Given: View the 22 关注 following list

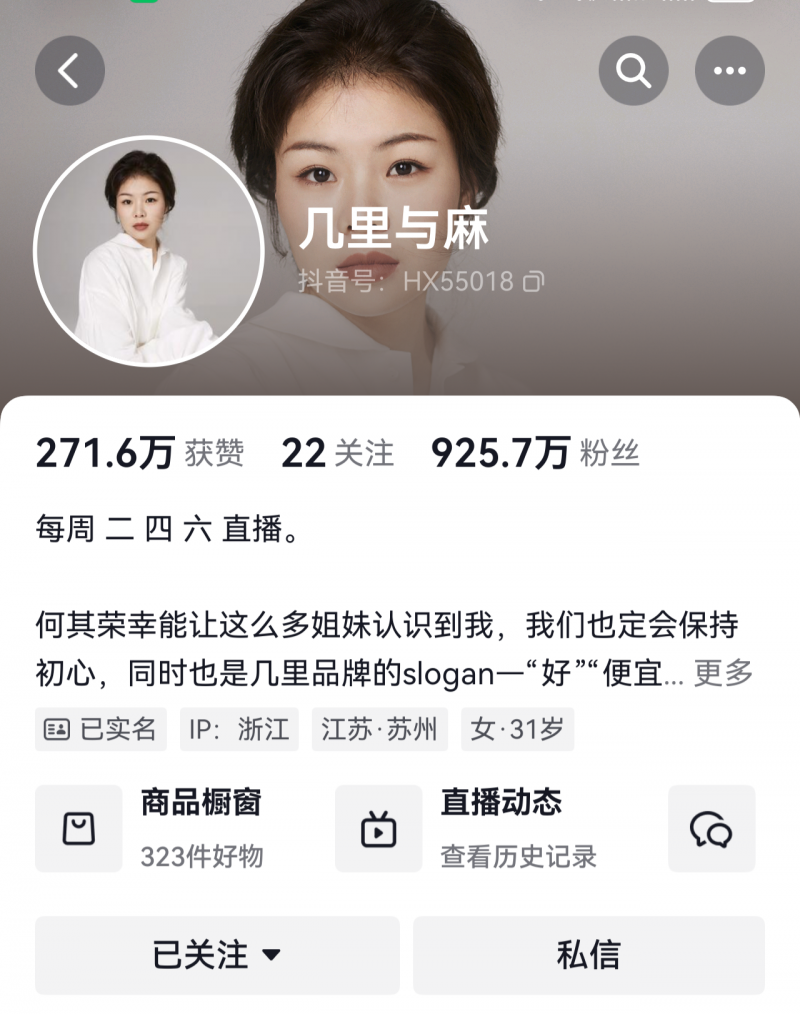Looking at the screenshot, I should pos(337,454).
